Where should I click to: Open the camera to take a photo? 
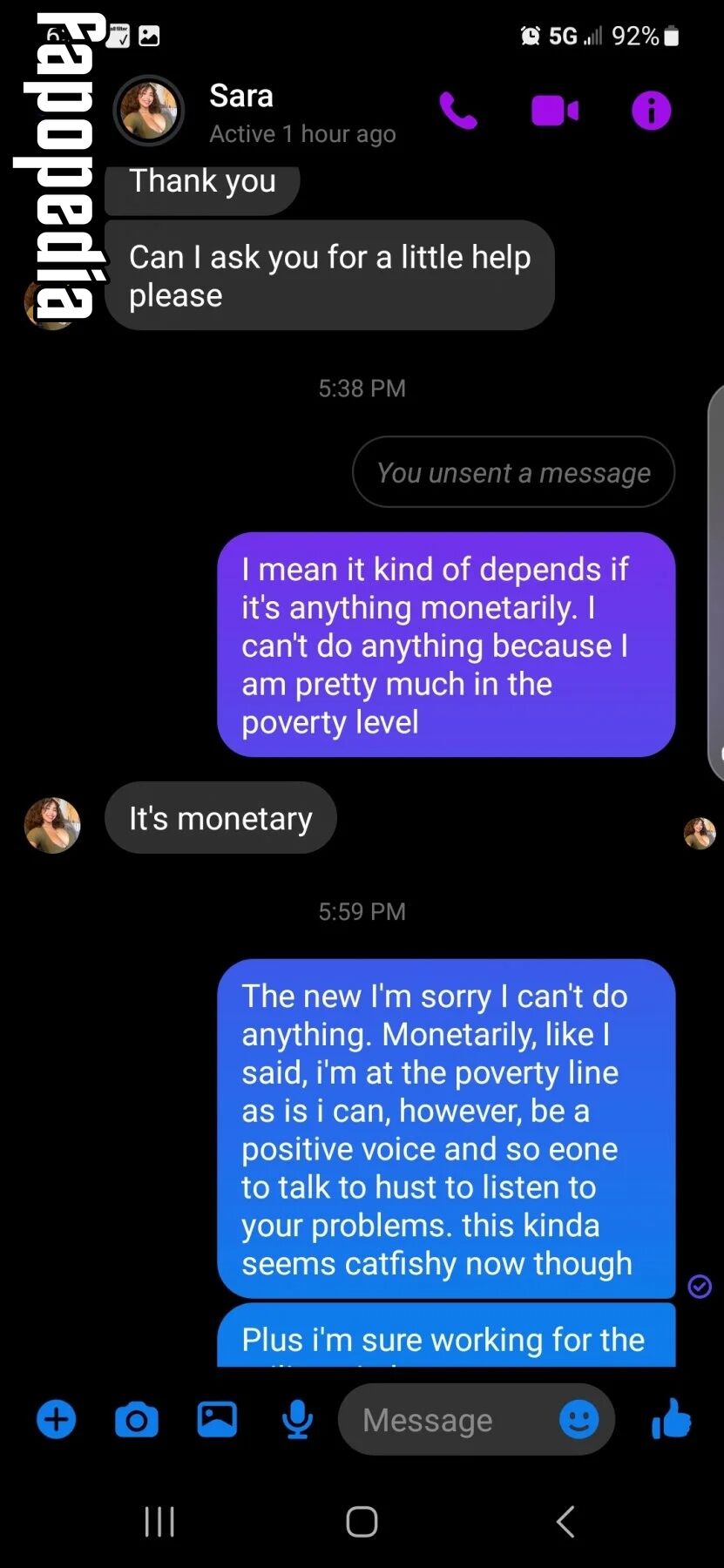(x=137, y=1420)
